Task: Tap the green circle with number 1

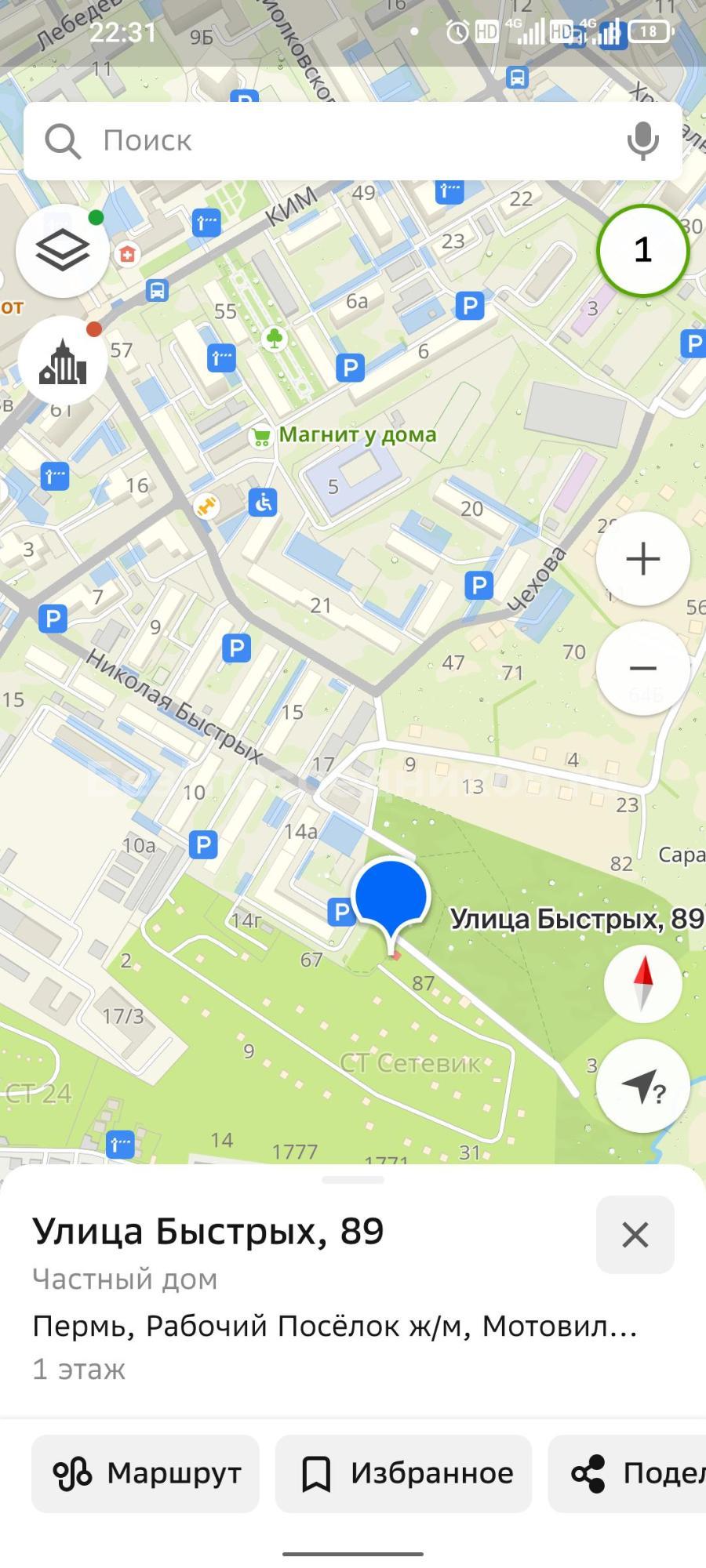Action: 642,251
